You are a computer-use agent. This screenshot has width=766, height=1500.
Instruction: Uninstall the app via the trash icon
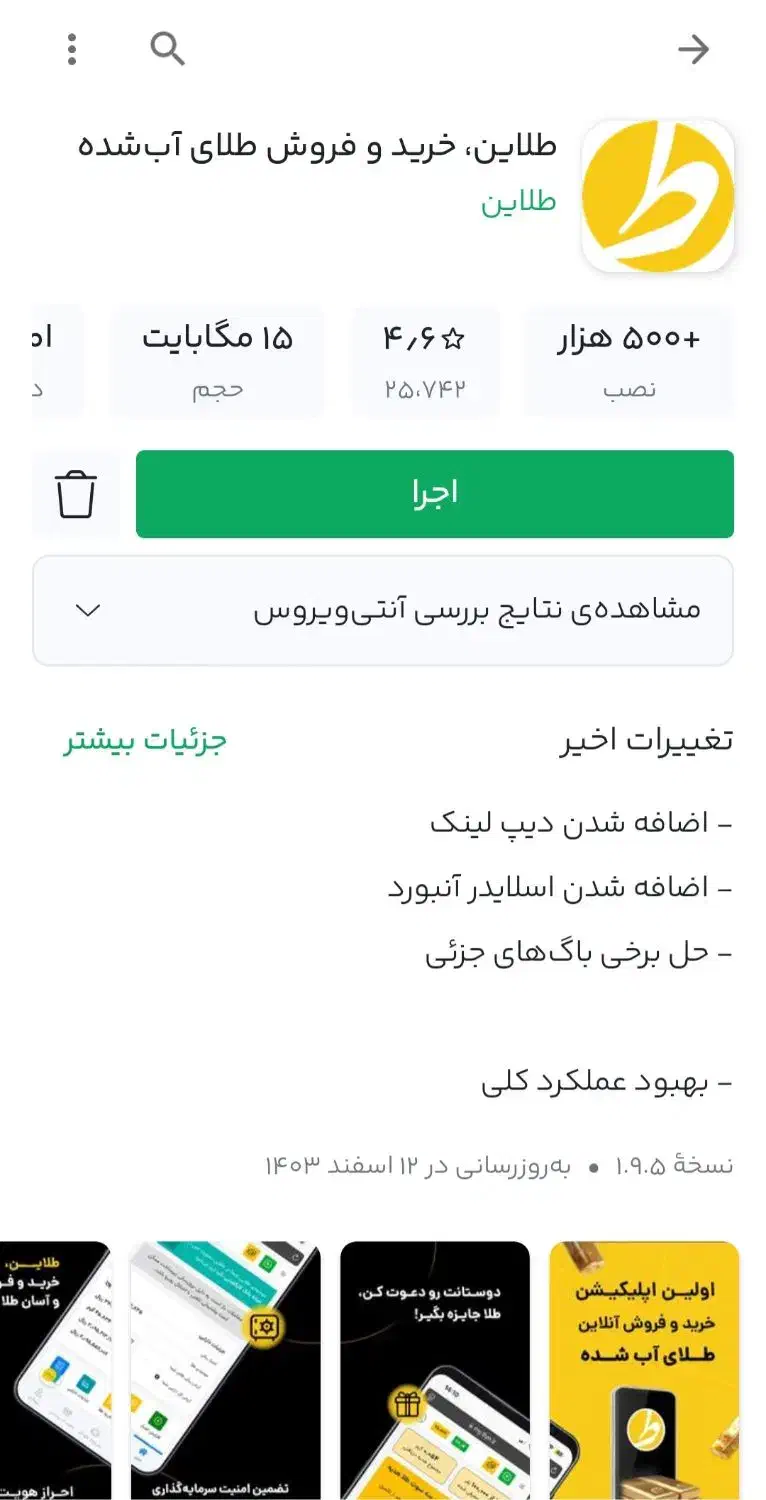click(x=76, y=494)
